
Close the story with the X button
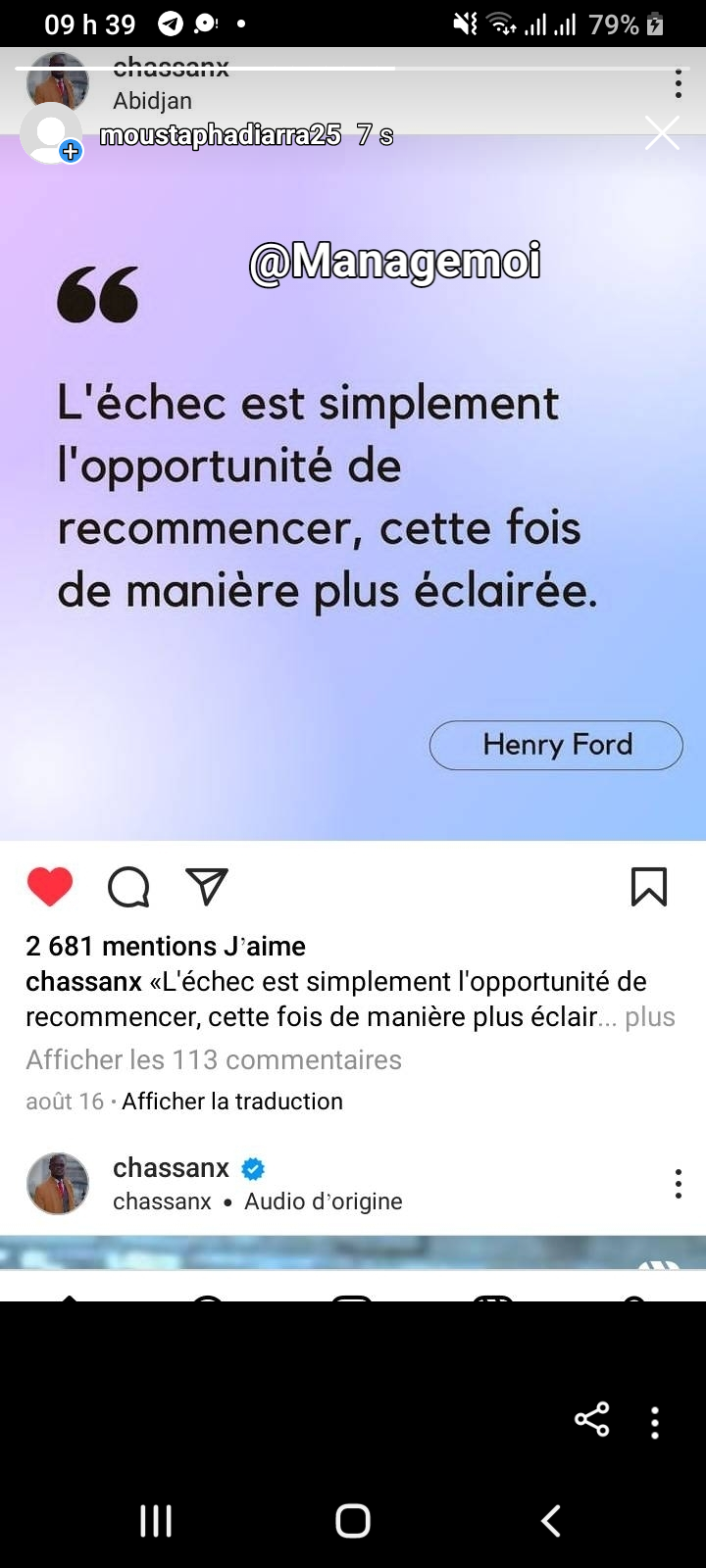click(x=662, y=133)
